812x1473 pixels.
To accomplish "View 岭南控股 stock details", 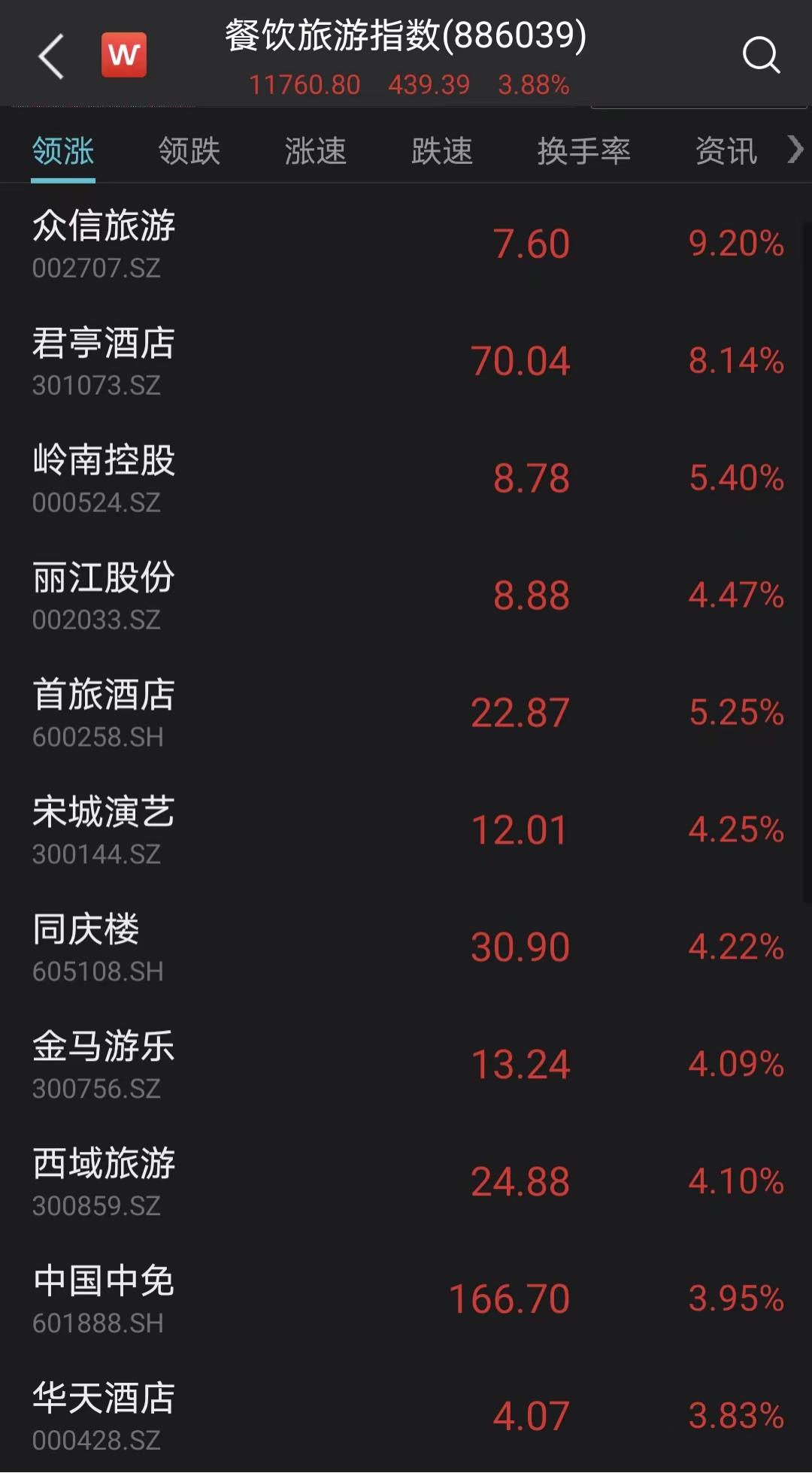I will (406, 478).
